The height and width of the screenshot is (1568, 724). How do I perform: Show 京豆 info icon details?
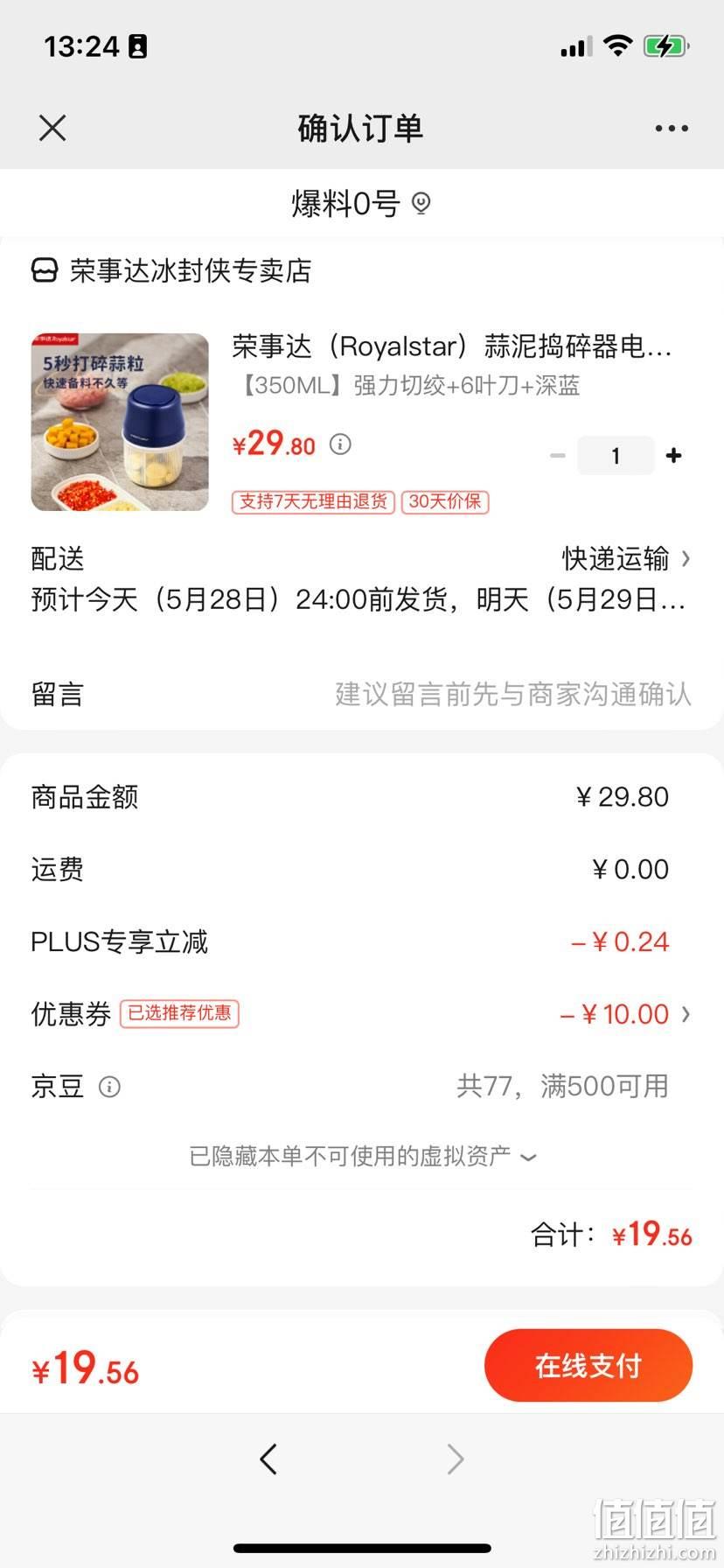click(x=109, y=1087)
